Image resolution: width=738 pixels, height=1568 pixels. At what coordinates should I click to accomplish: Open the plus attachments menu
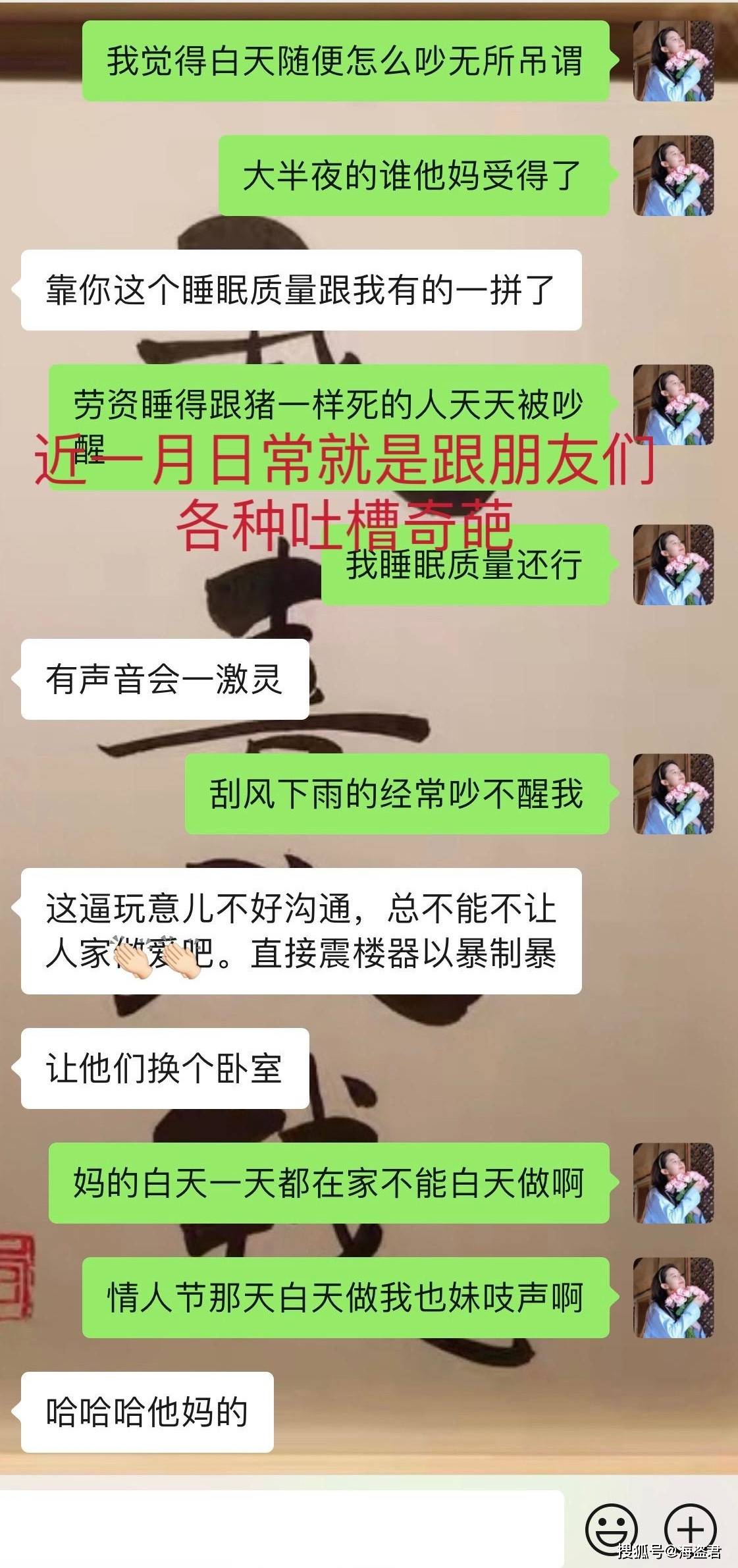pyautogui.click(x=690, y=1528)
